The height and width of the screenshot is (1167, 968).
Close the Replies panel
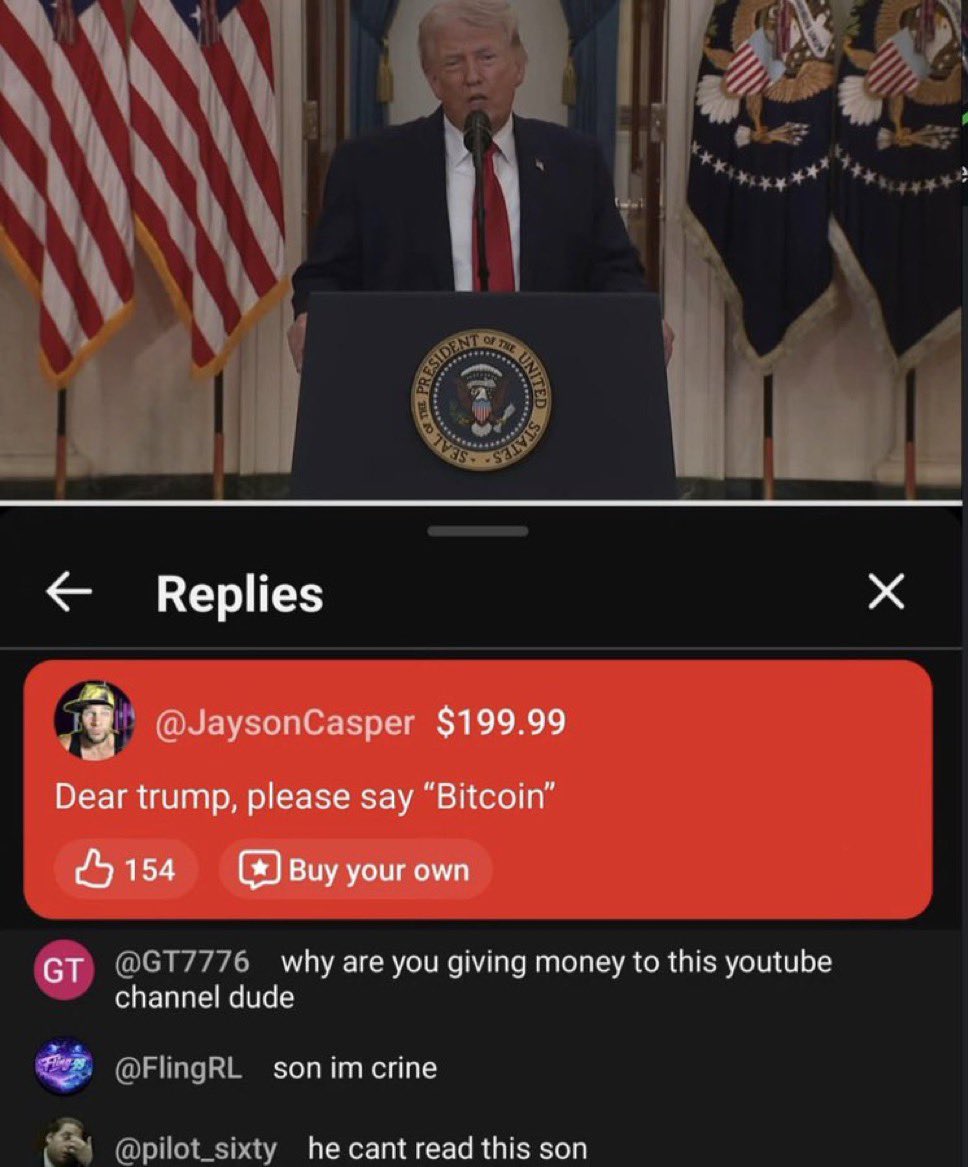tap(885, 592)
